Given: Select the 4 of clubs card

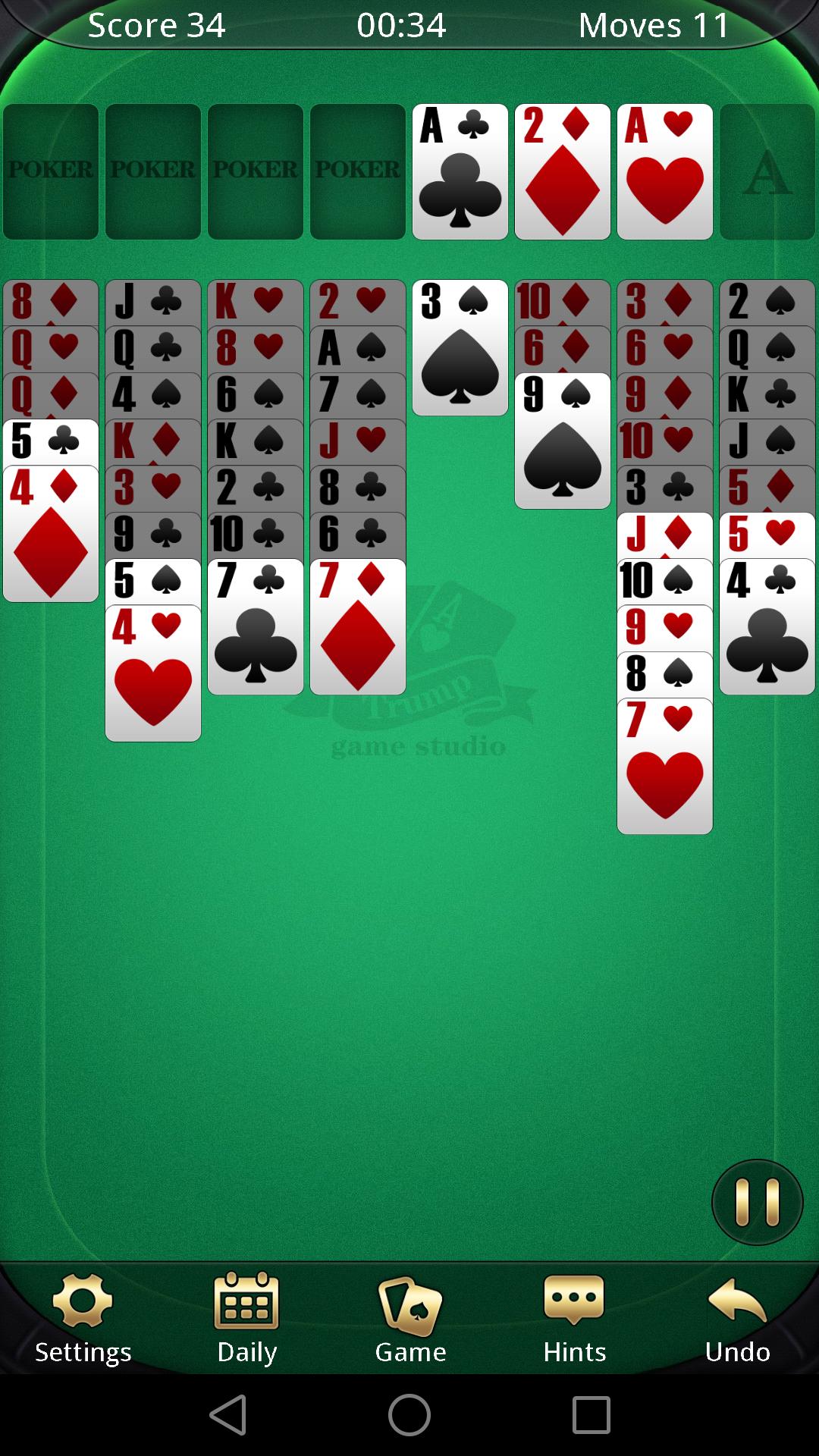Looking at the screenshot, I should 767,629.
